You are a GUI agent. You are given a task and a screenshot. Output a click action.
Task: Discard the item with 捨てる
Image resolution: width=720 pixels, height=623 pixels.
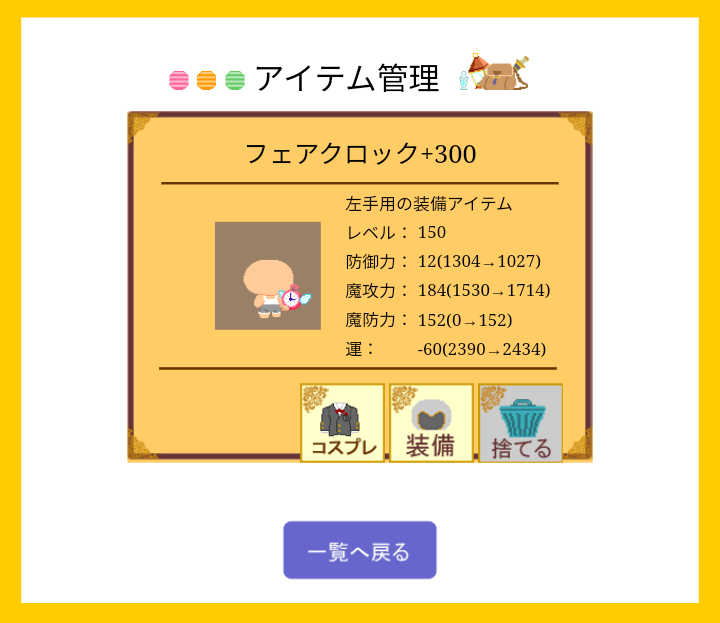click(x=520, y=423)
